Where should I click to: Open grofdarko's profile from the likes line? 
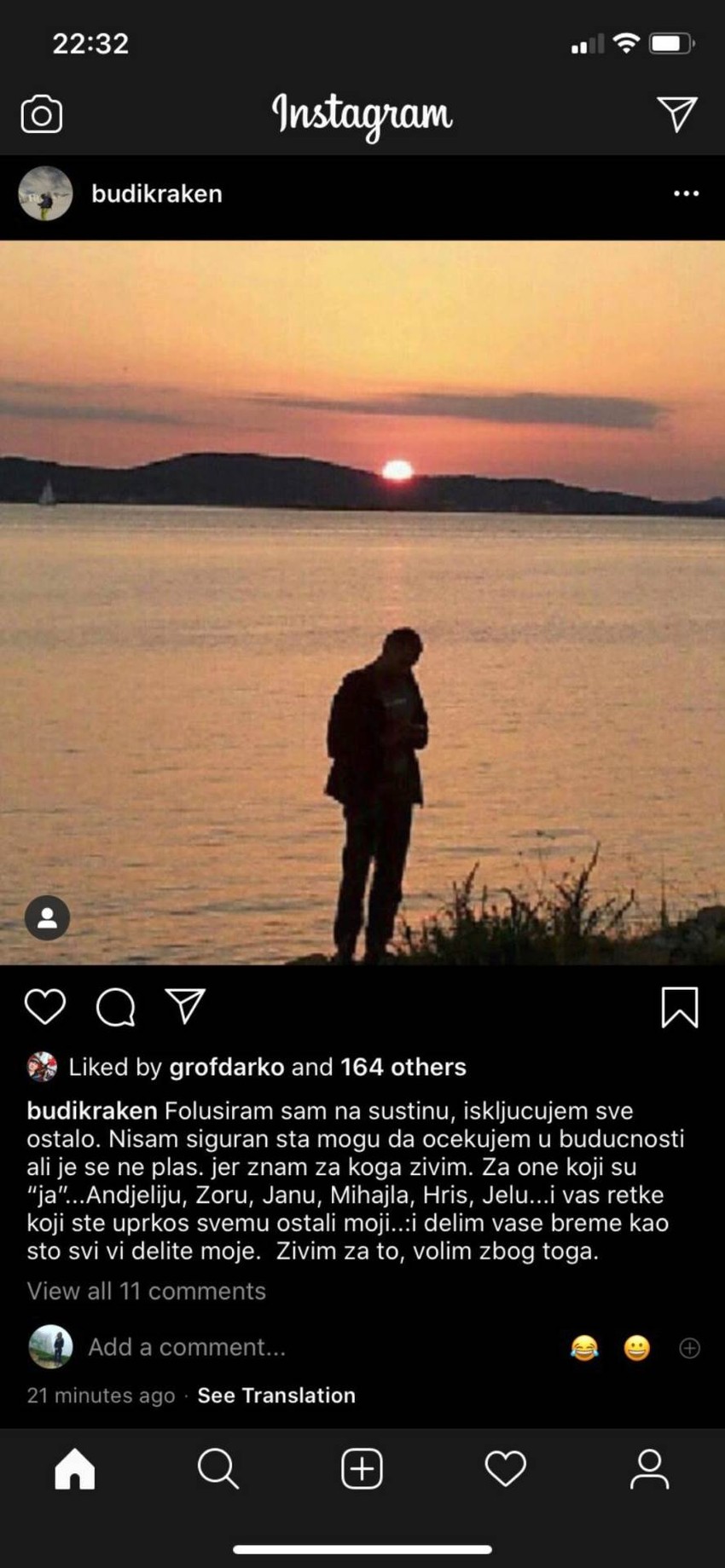tap(226, 1067)
